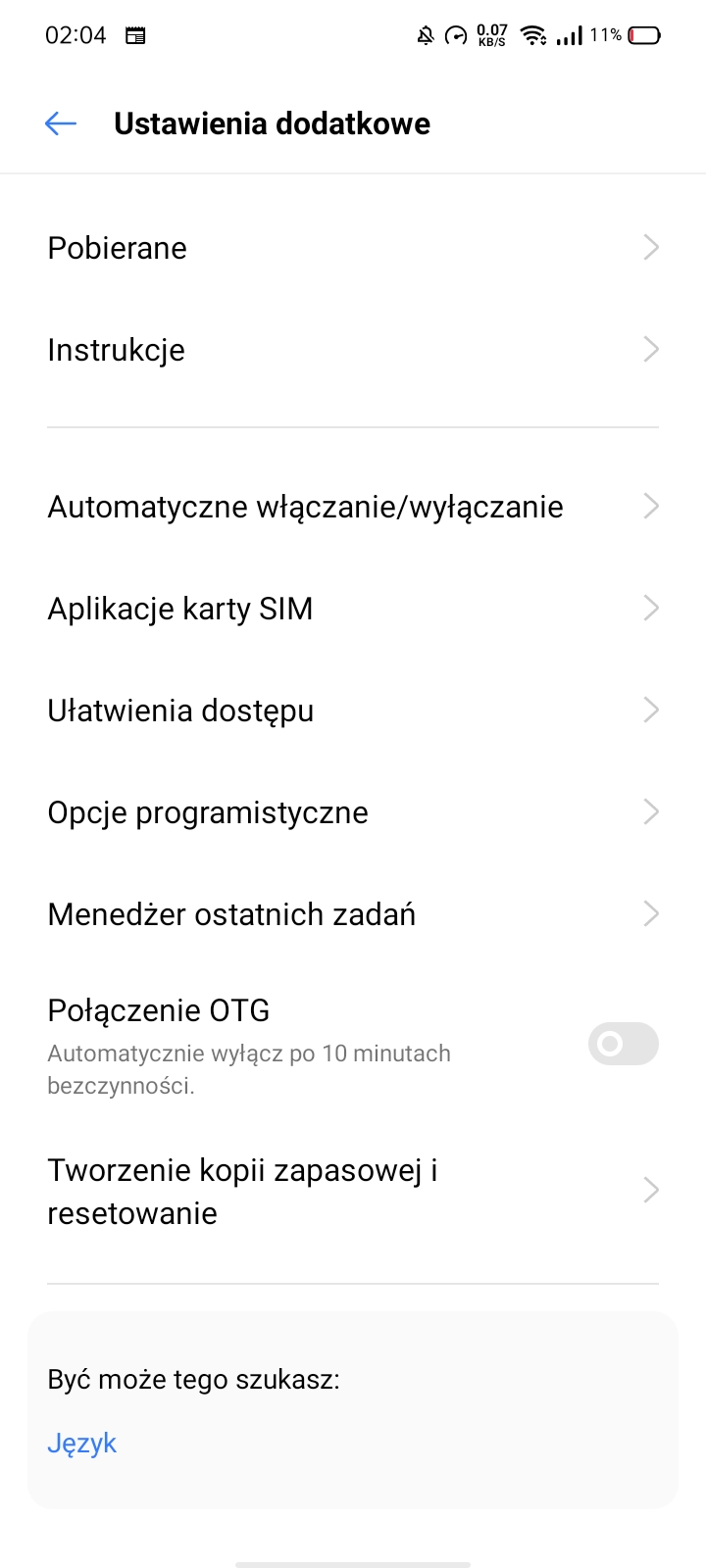Open Menedżer ostatnich zadań
This screenshot has width=706, height=1568.
pyautogui.click(x=353, y=914)
